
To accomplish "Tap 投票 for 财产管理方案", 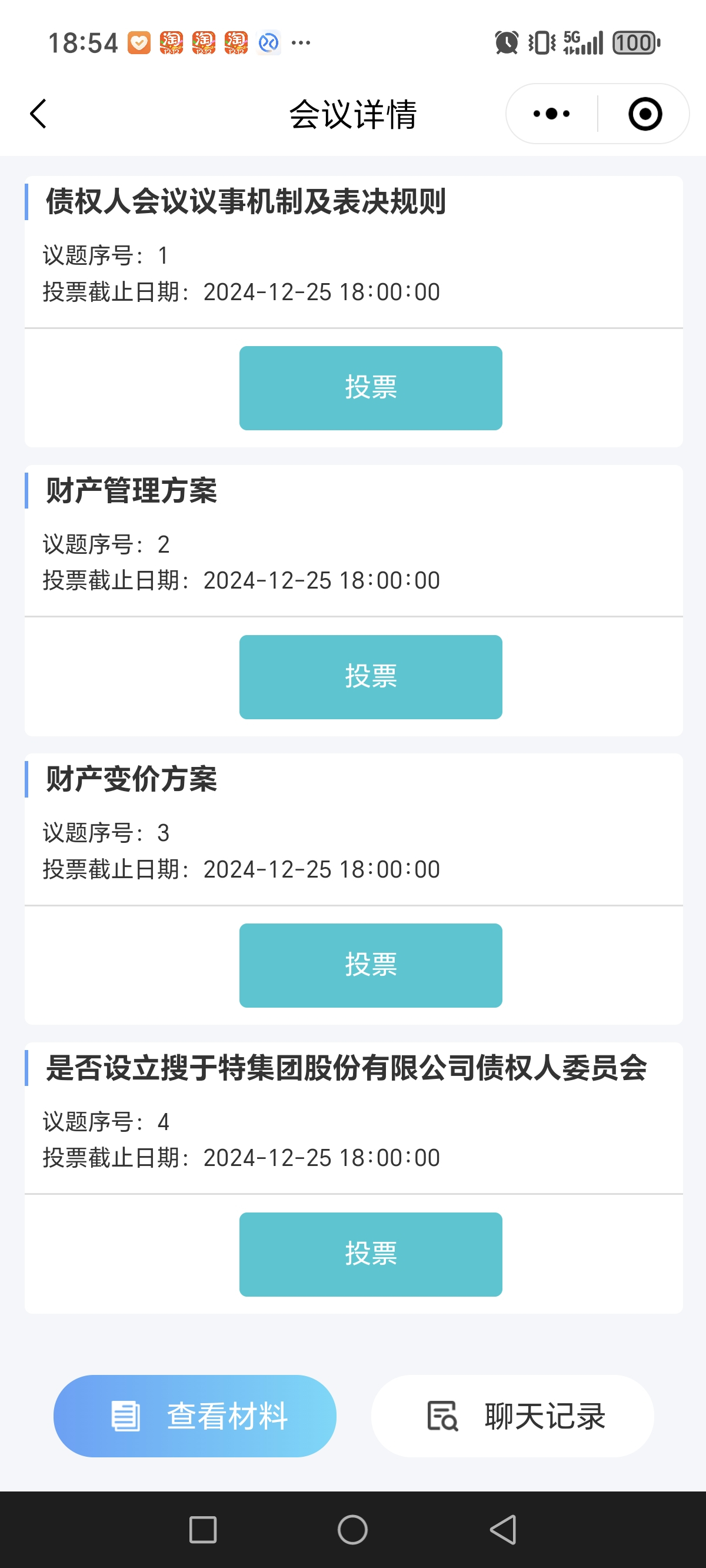I will (x=371, y=677).
